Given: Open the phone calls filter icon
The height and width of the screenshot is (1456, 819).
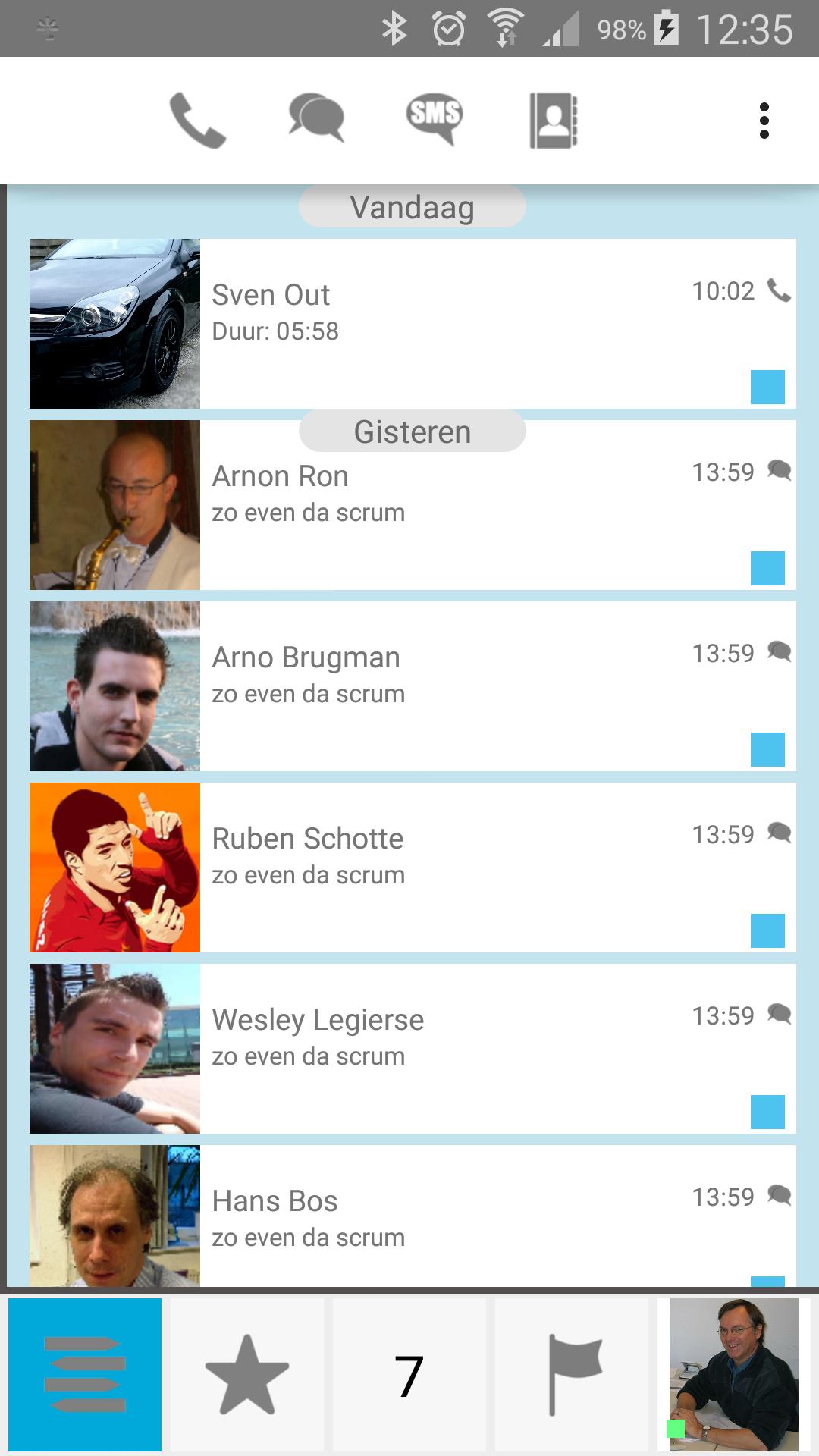Looking at the screenshot, I should click(197, 120).
